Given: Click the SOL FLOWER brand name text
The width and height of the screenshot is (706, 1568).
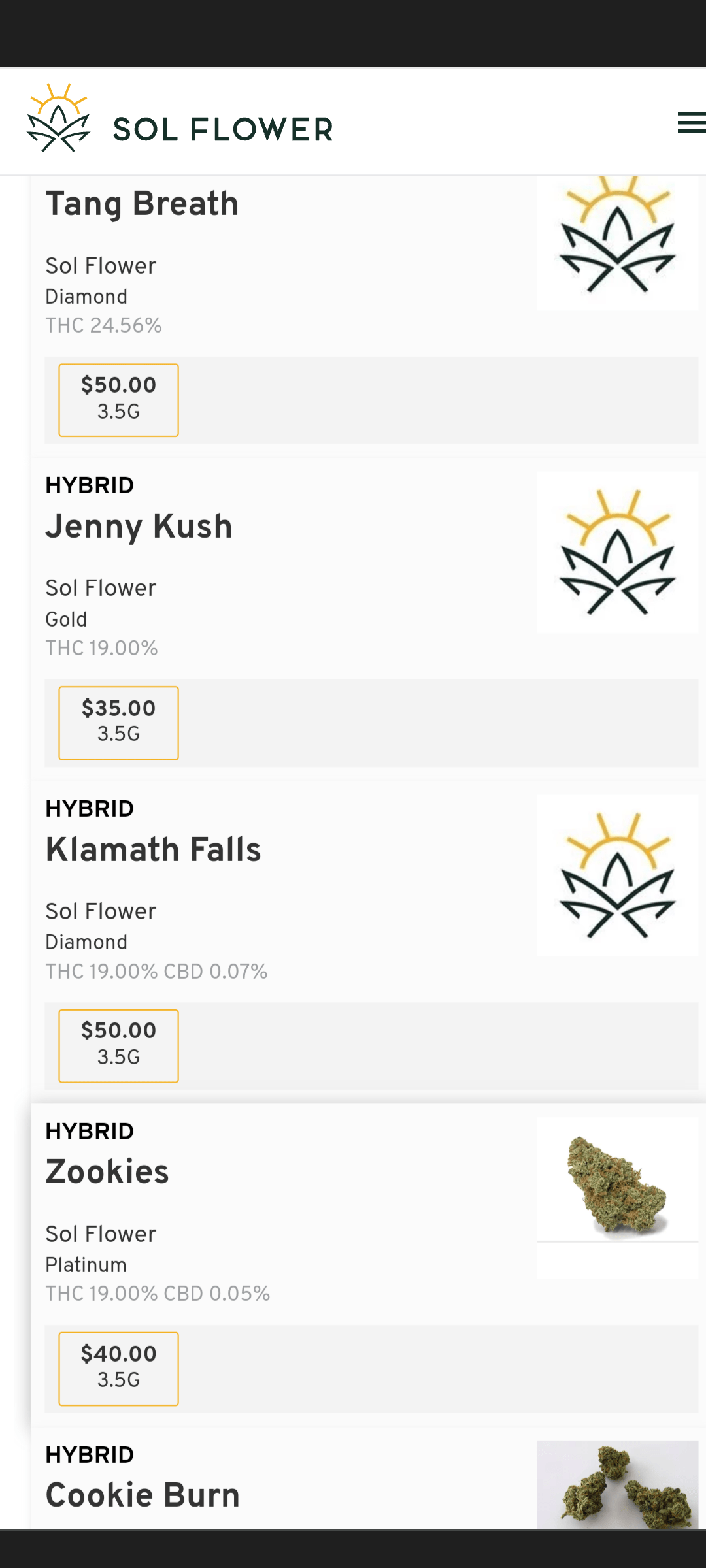Looking at the screenshot, I should pyautogui.click(x=224, y=128).
